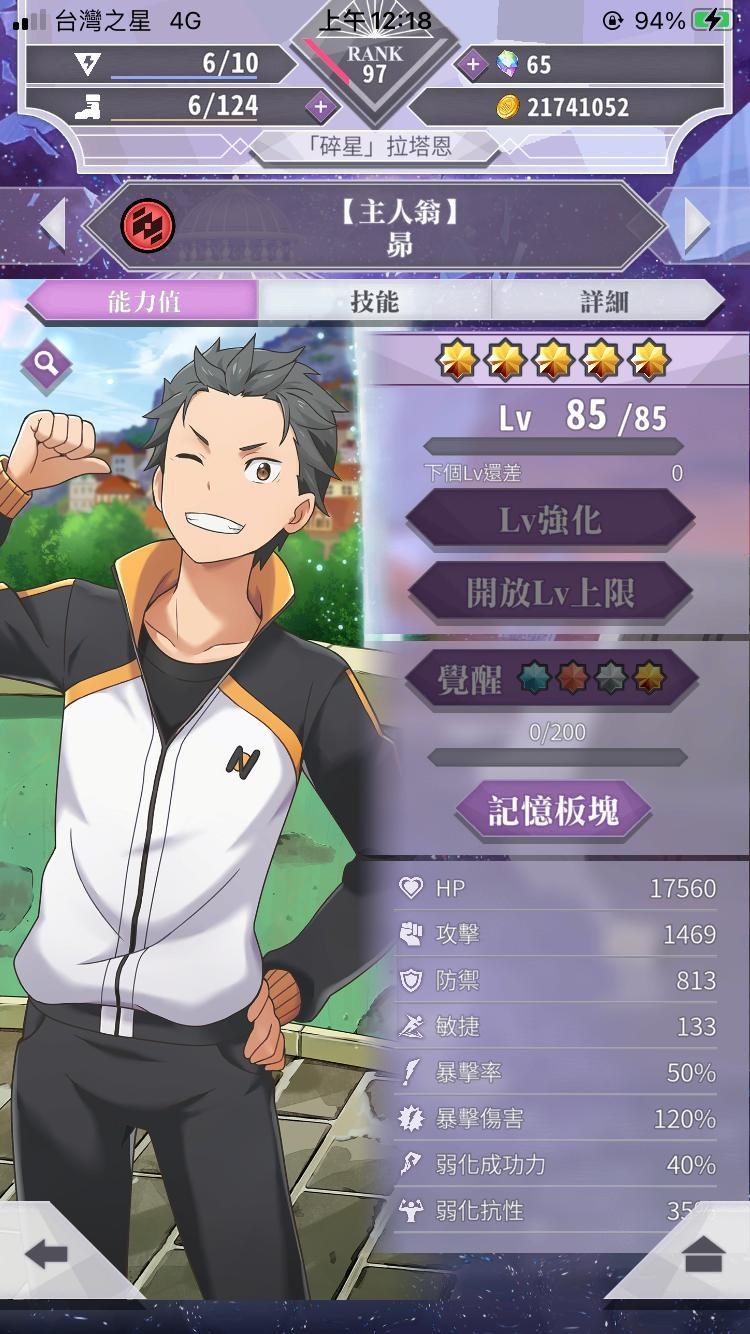Return to the home screen via house icon
This screenshot has width=750, height=1334.
coord(704,1254)
